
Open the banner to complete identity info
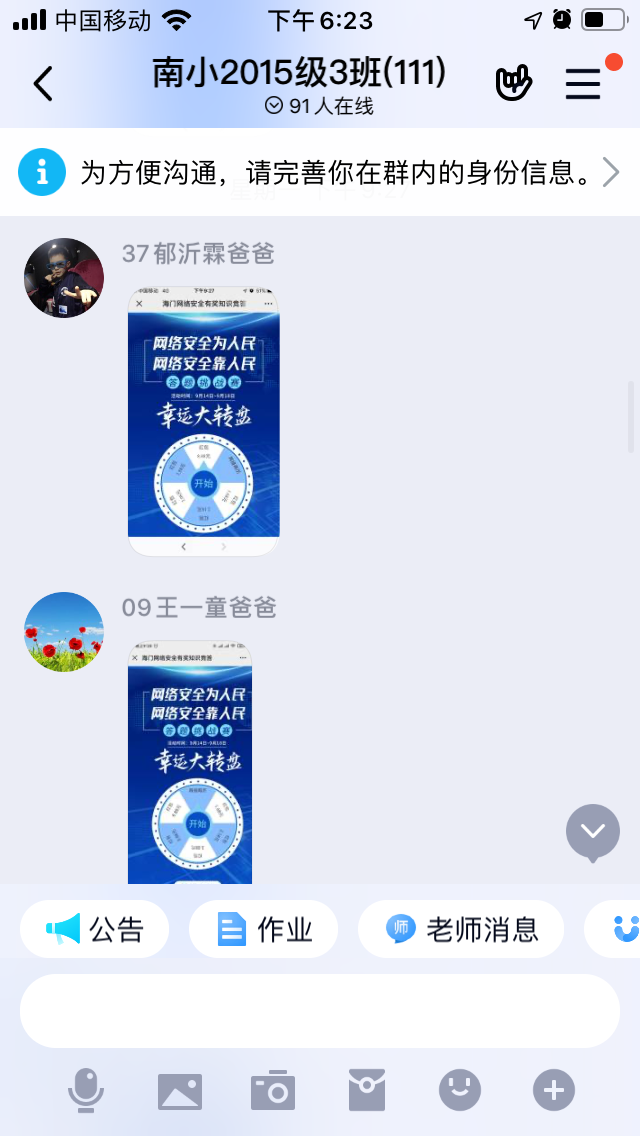click(320, 173)
